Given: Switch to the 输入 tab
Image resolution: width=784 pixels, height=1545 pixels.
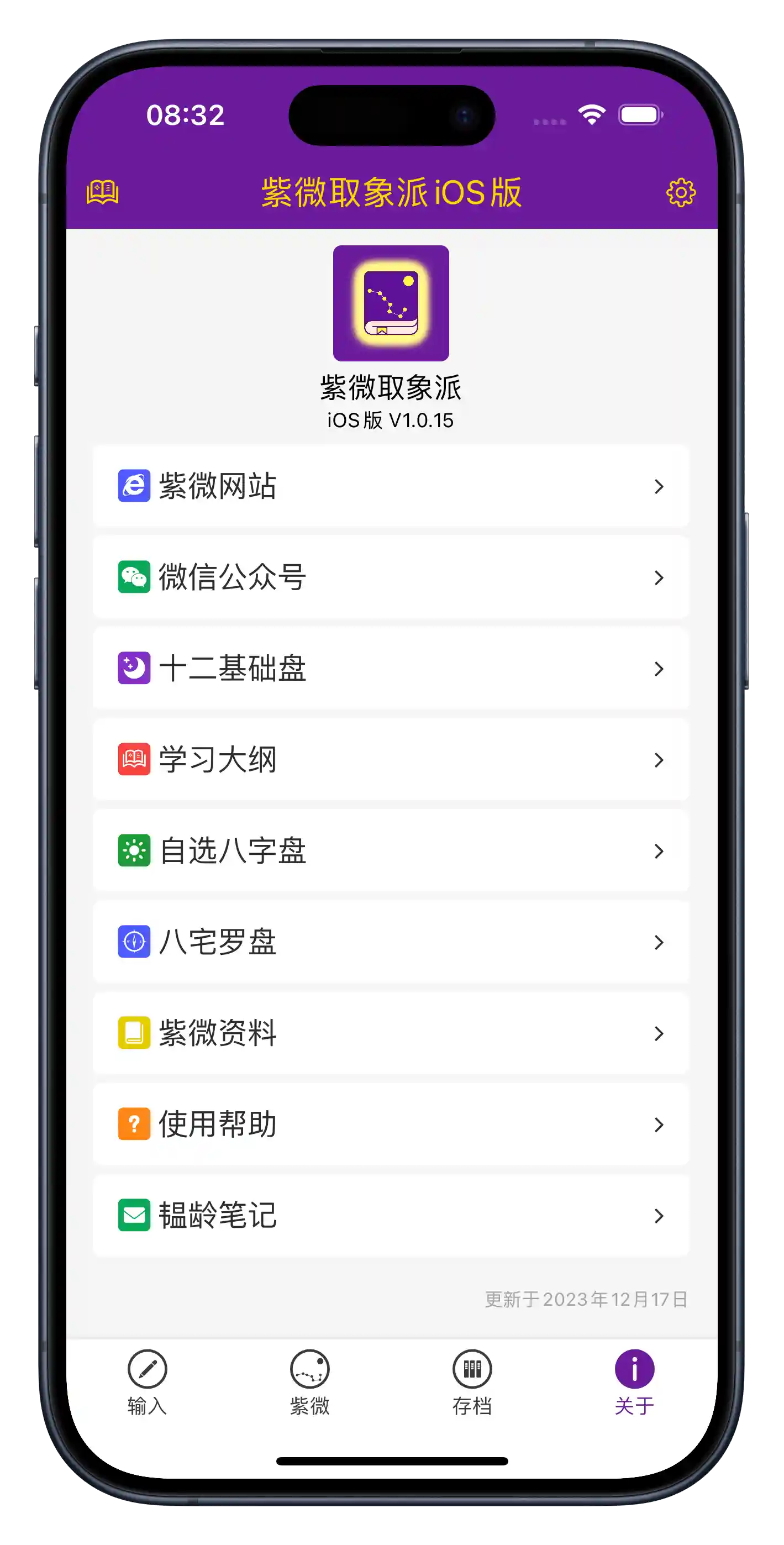Looking at the screenshot, I should (x=147, y=1382).
